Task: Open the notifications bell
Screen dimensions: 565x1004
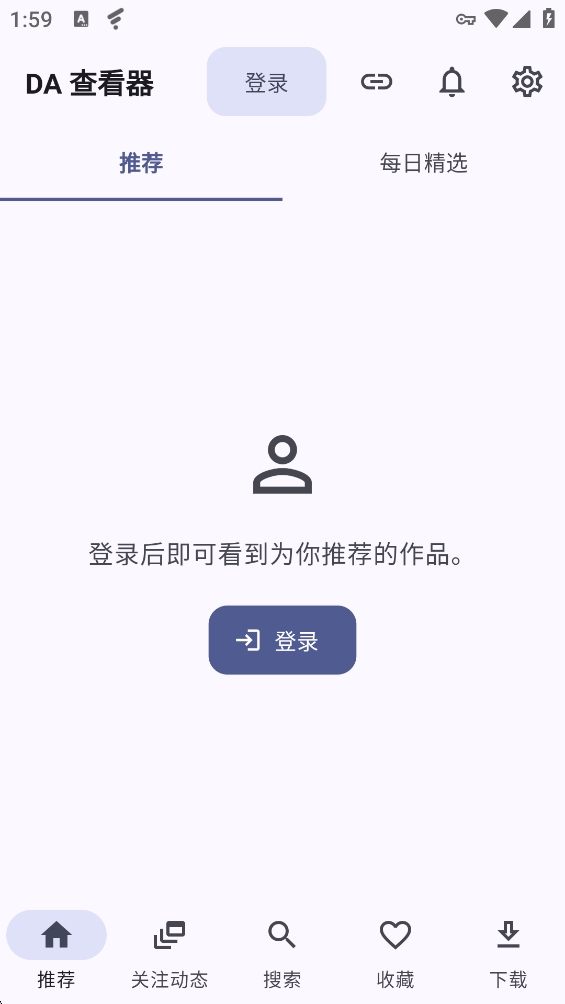Action: pos(452,81)
